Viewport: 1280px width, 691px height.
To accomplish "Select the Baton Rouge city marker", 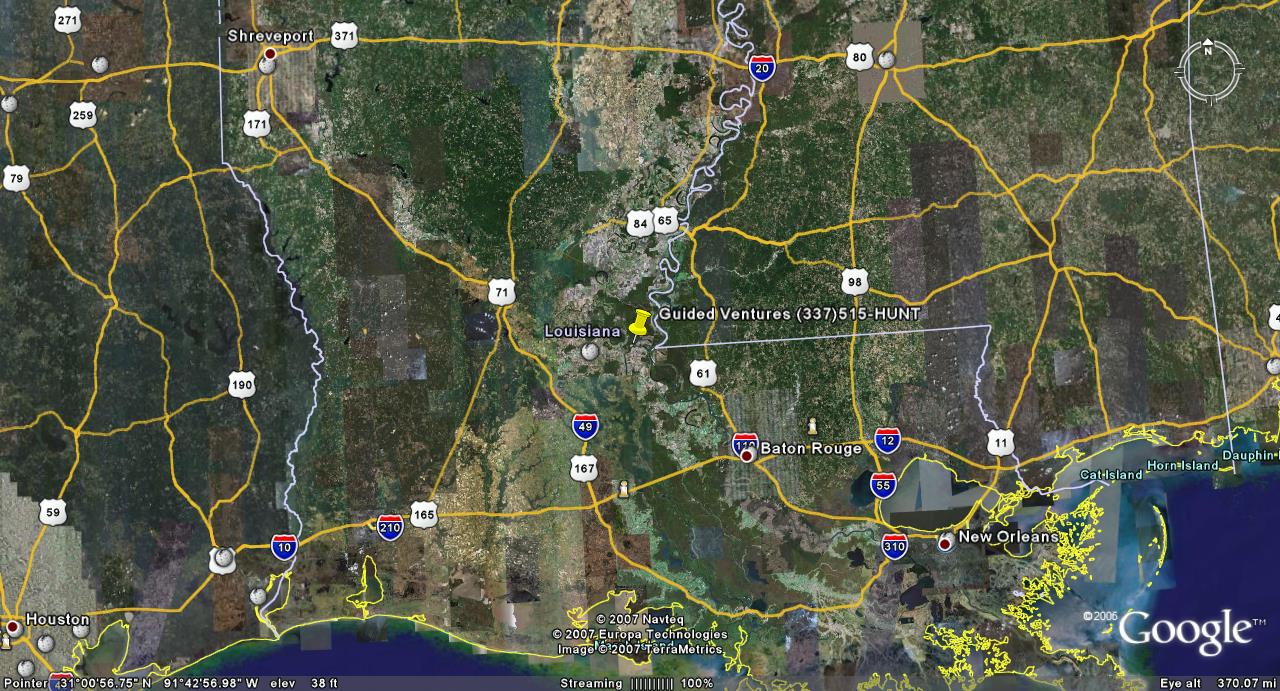I will click(x=747, y=455).
